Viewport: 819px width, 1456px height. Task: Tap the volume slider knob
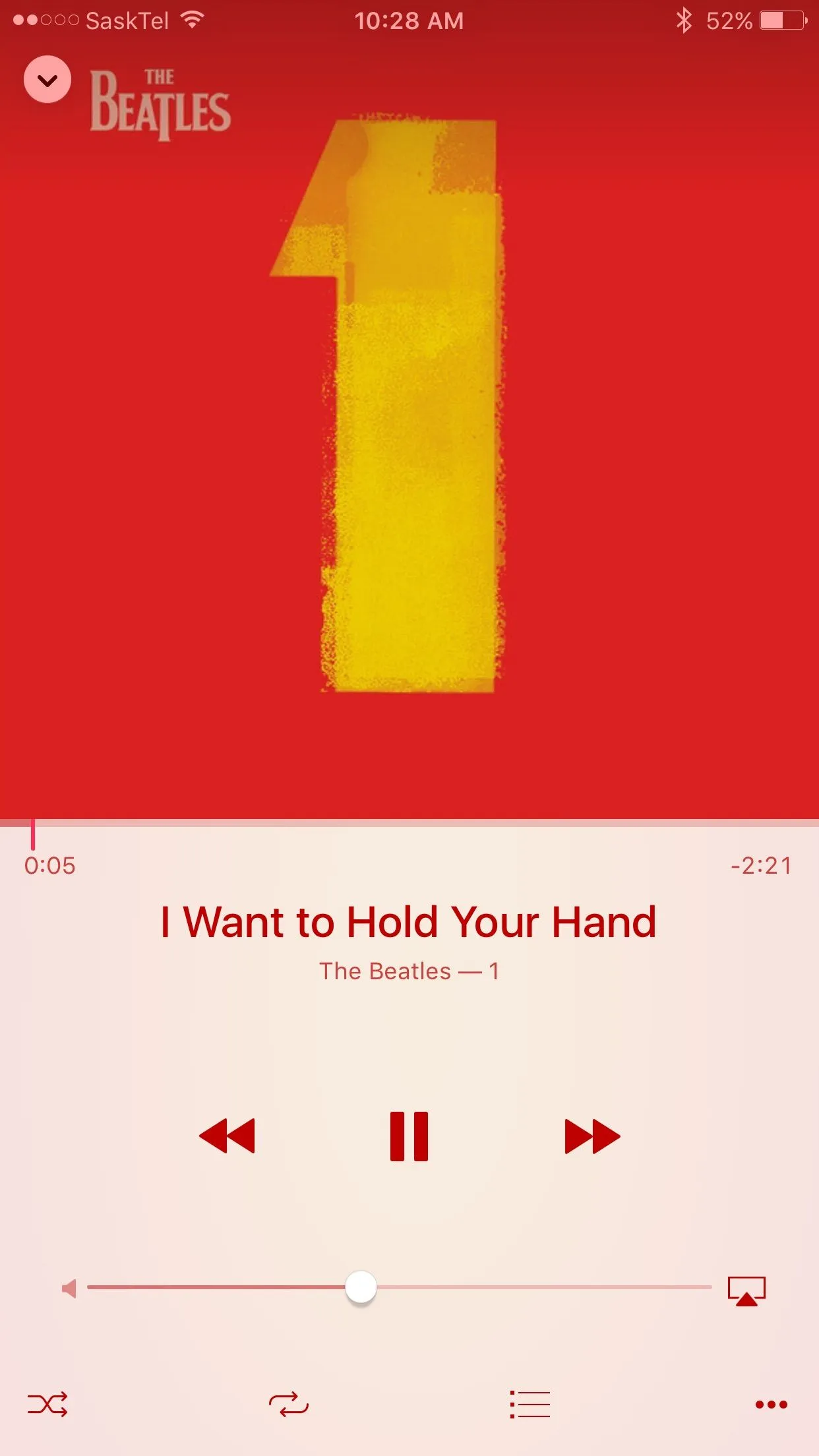click(361, 1287)
